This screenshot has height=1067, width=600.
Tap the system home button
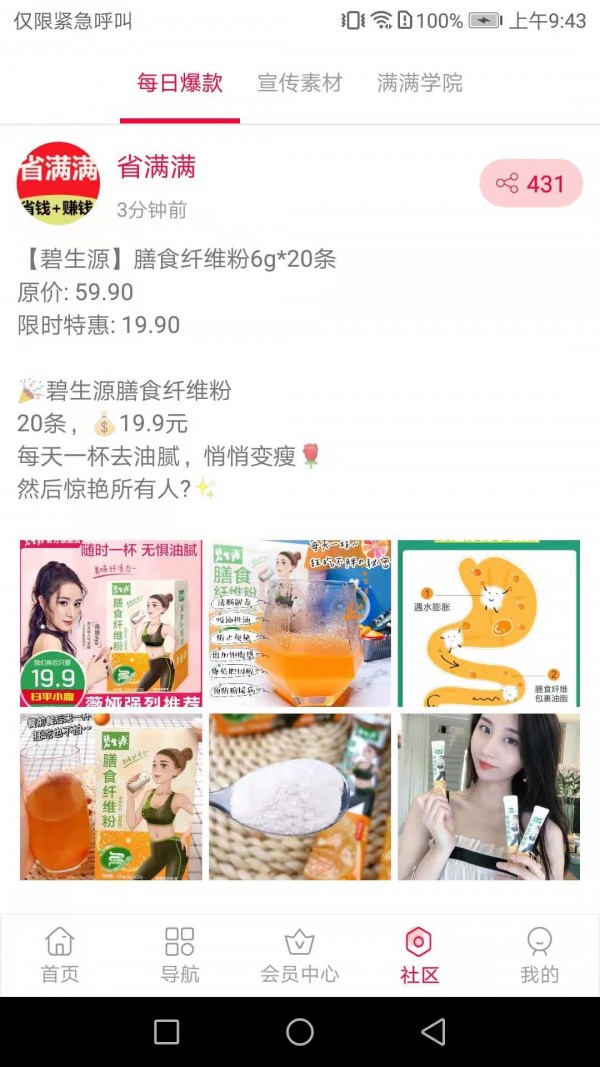300,1032
